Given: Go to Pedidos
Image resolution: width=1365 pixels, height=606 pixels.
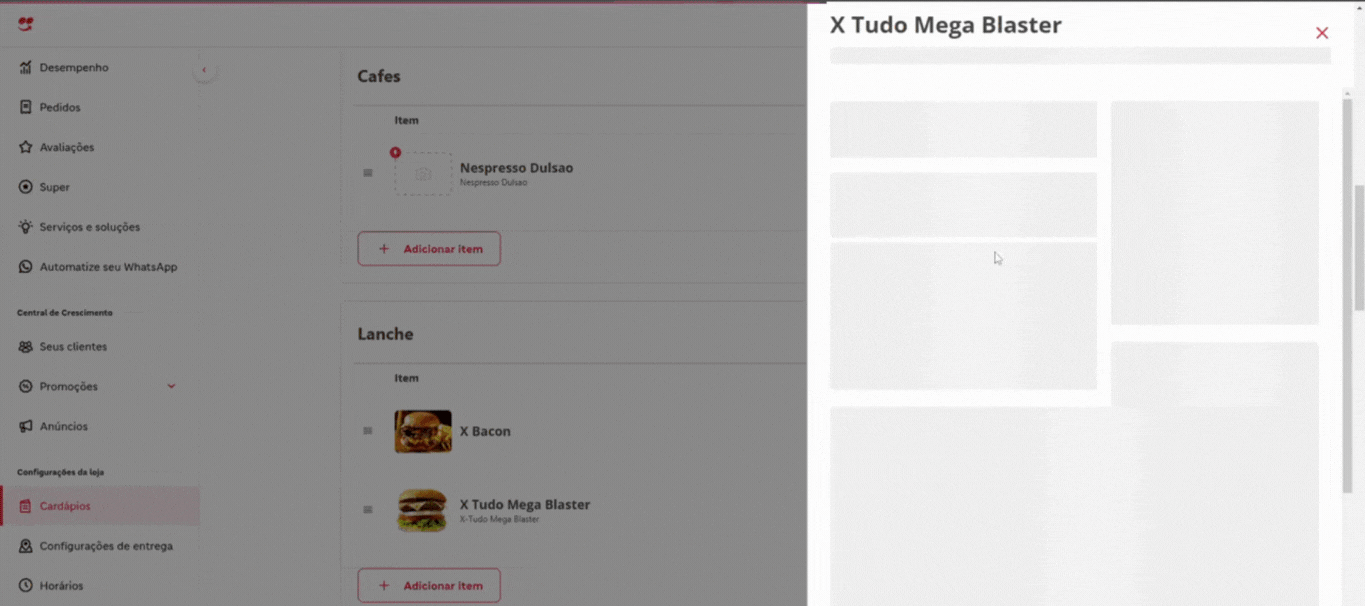Looking at the screenshot, I should pos(59,107).
